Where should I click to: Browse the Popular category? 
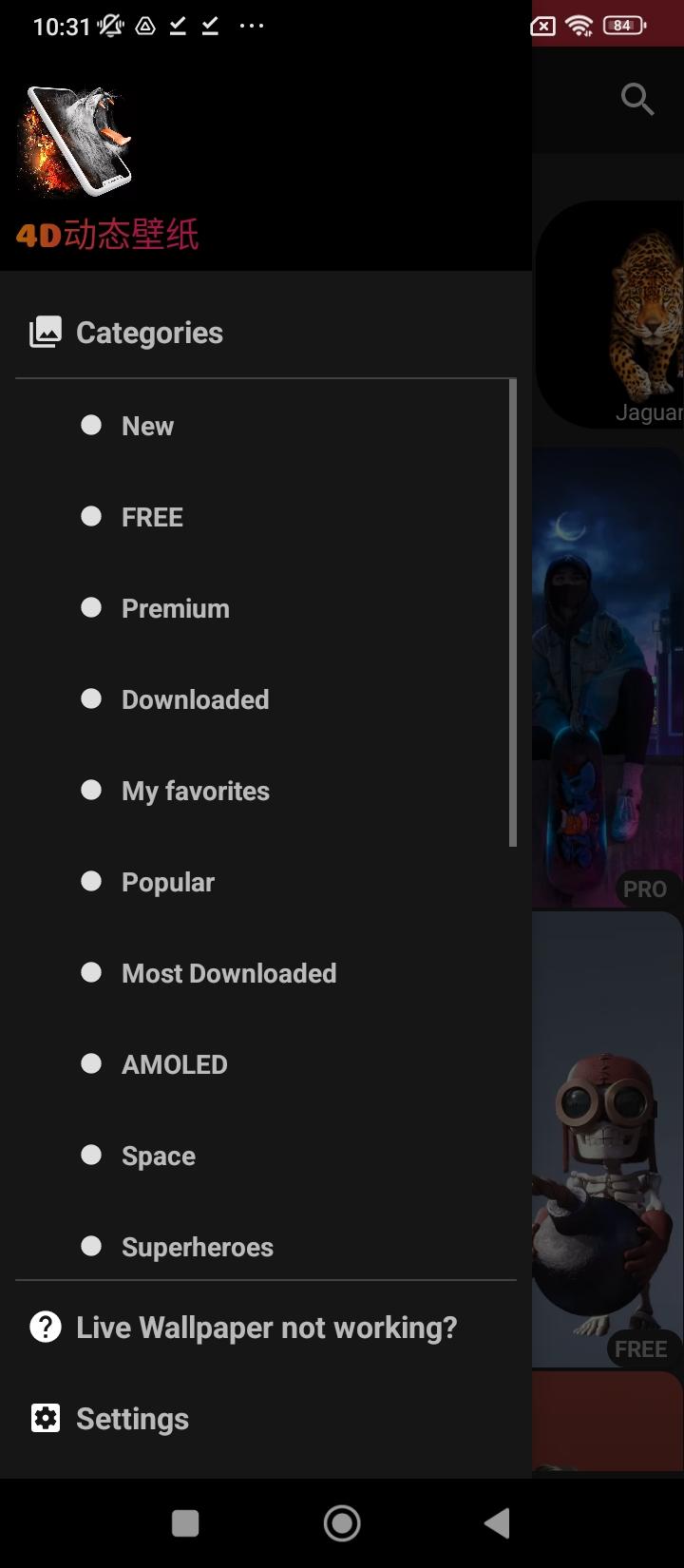tap(167, 882)
